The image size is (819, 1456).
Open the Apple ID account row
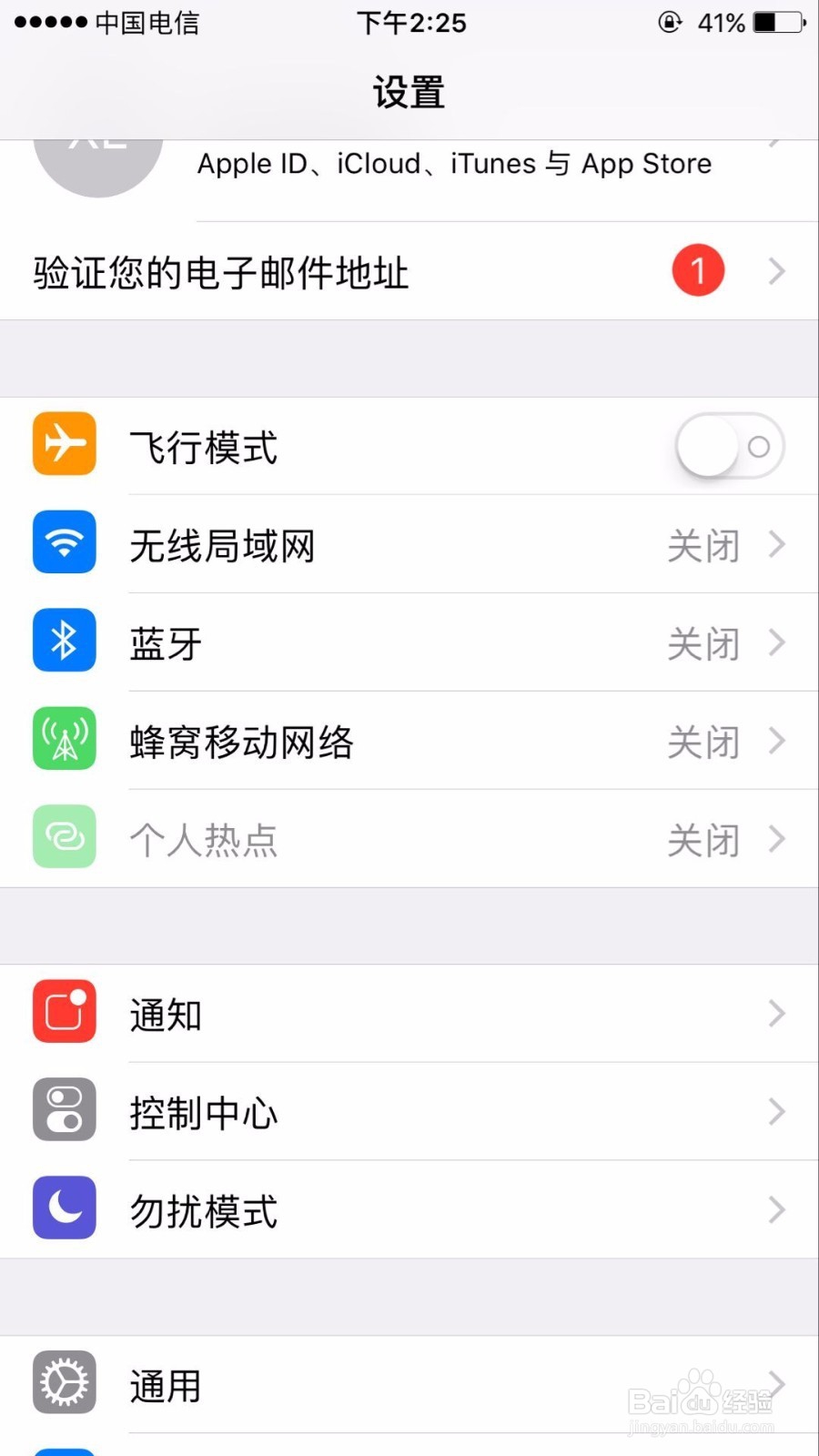click(x=409, y=164)
